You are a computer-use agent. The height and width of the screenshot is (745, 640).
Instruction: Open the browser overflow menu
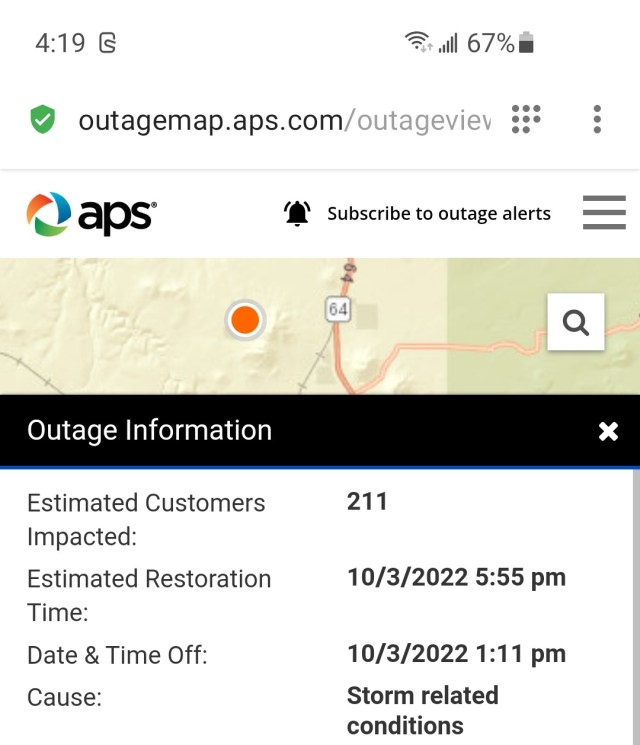597,119
